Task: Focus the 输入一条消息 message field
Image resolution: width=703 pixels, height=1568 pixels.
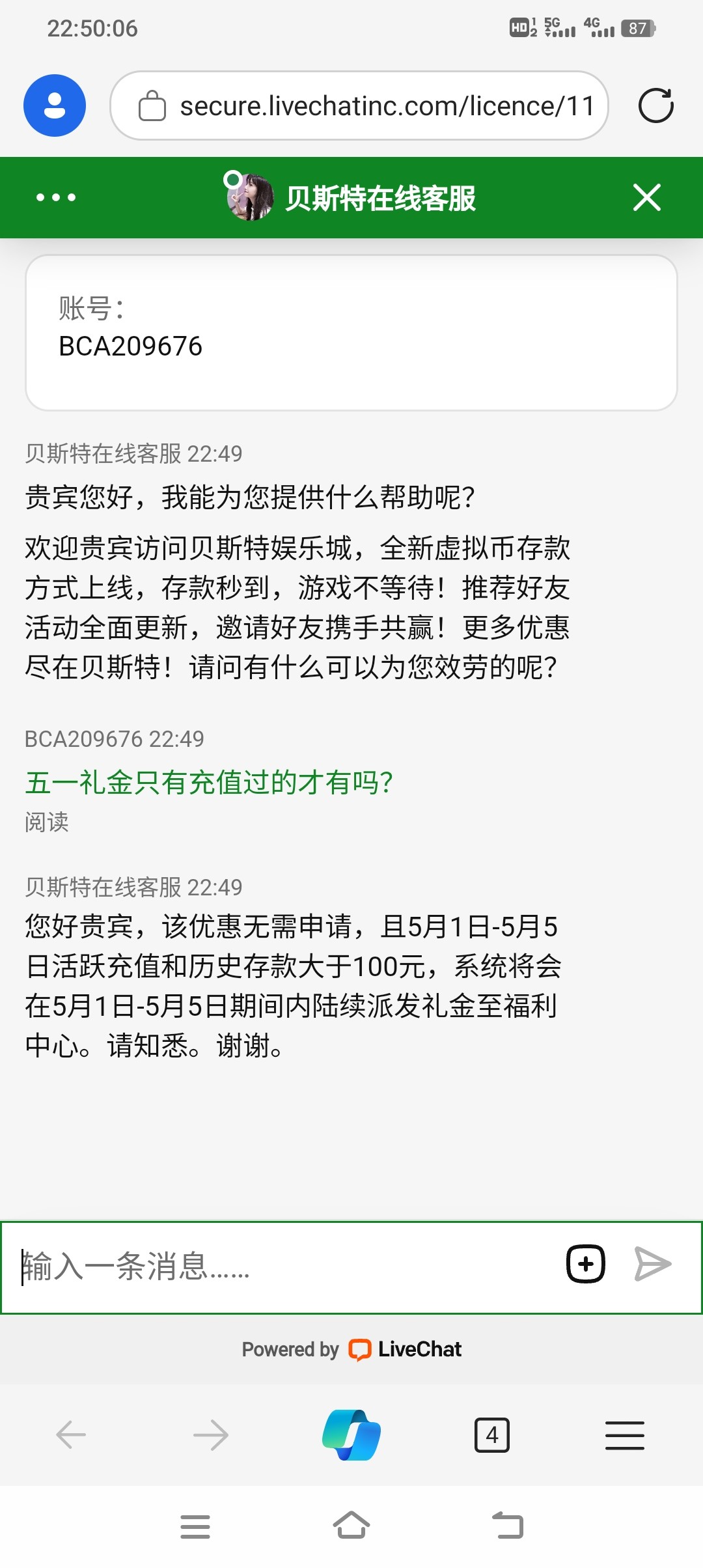Action: pyautogui.click(x=286, y=1267)
